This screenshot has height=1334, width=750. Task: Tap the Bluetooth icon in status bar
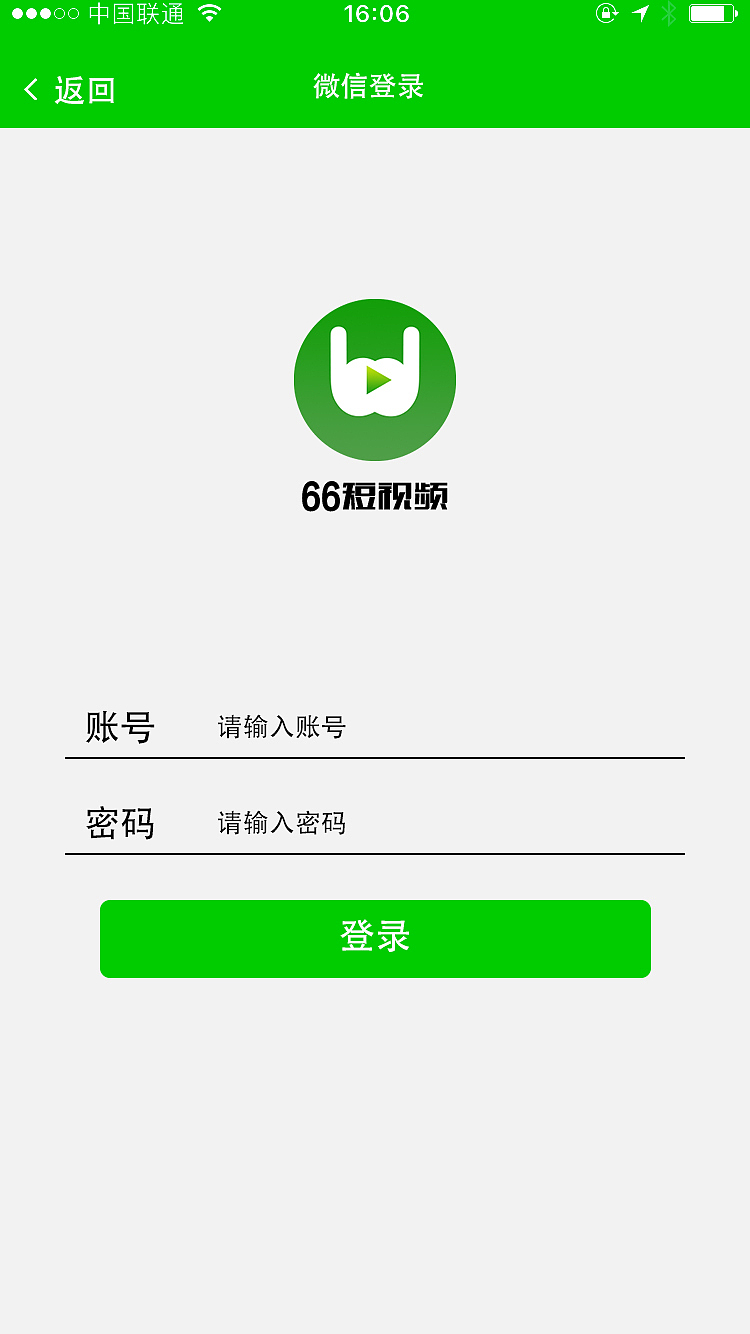[668, 14]
